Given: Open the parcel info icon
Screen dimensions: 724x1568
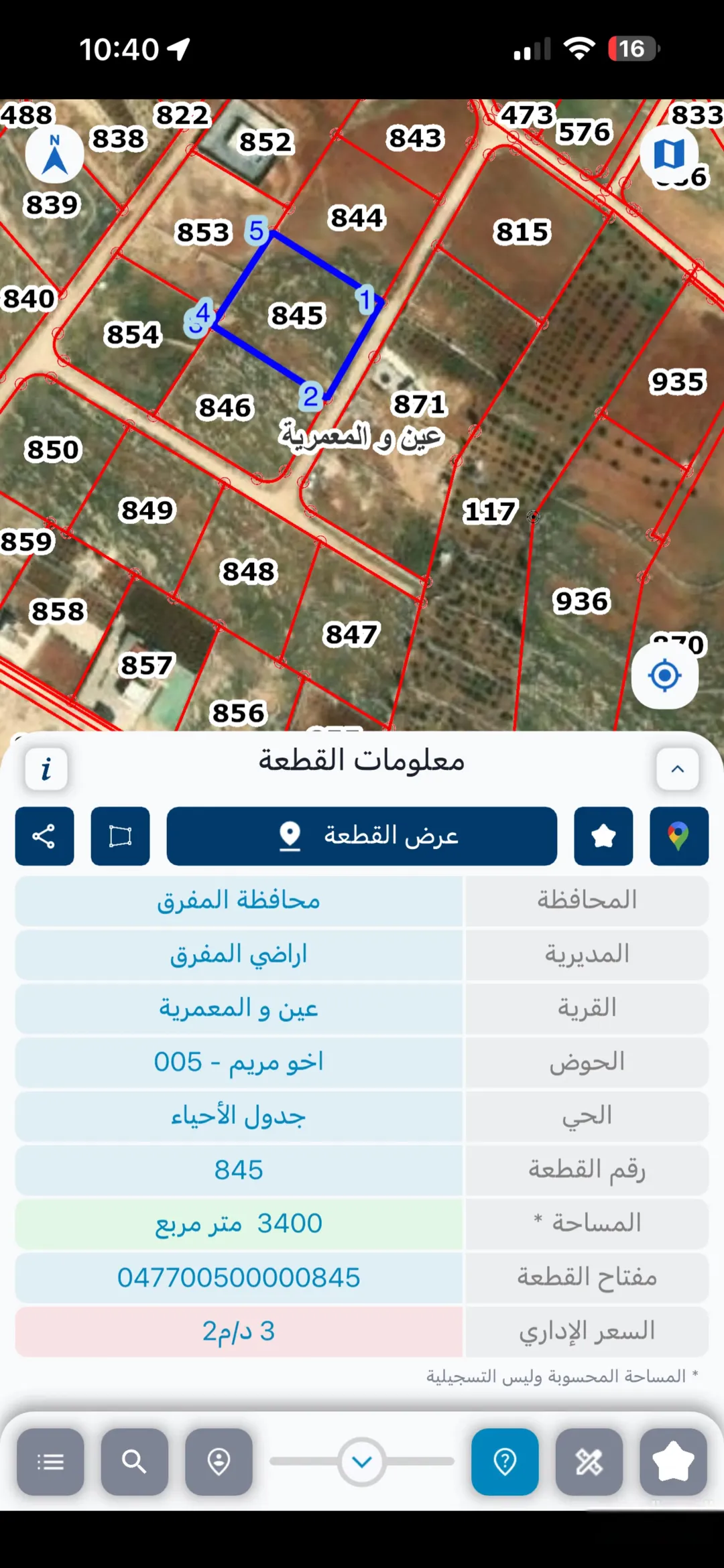Looking at the screenshot, I should 46,769.
